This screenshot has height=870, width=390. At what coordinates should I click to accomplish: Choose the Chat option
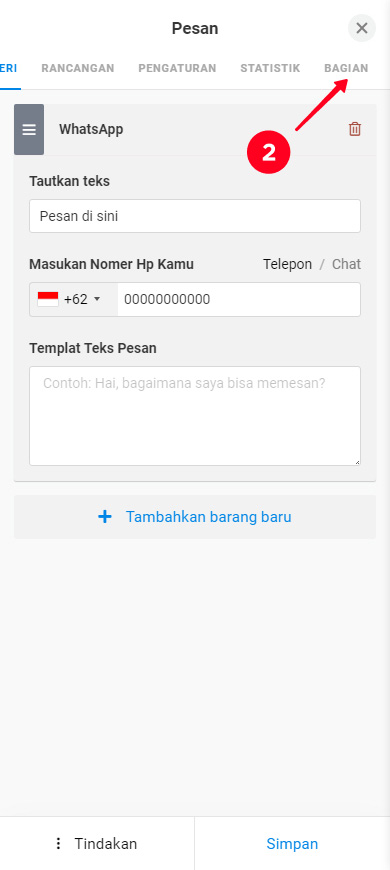pos(346,264)
